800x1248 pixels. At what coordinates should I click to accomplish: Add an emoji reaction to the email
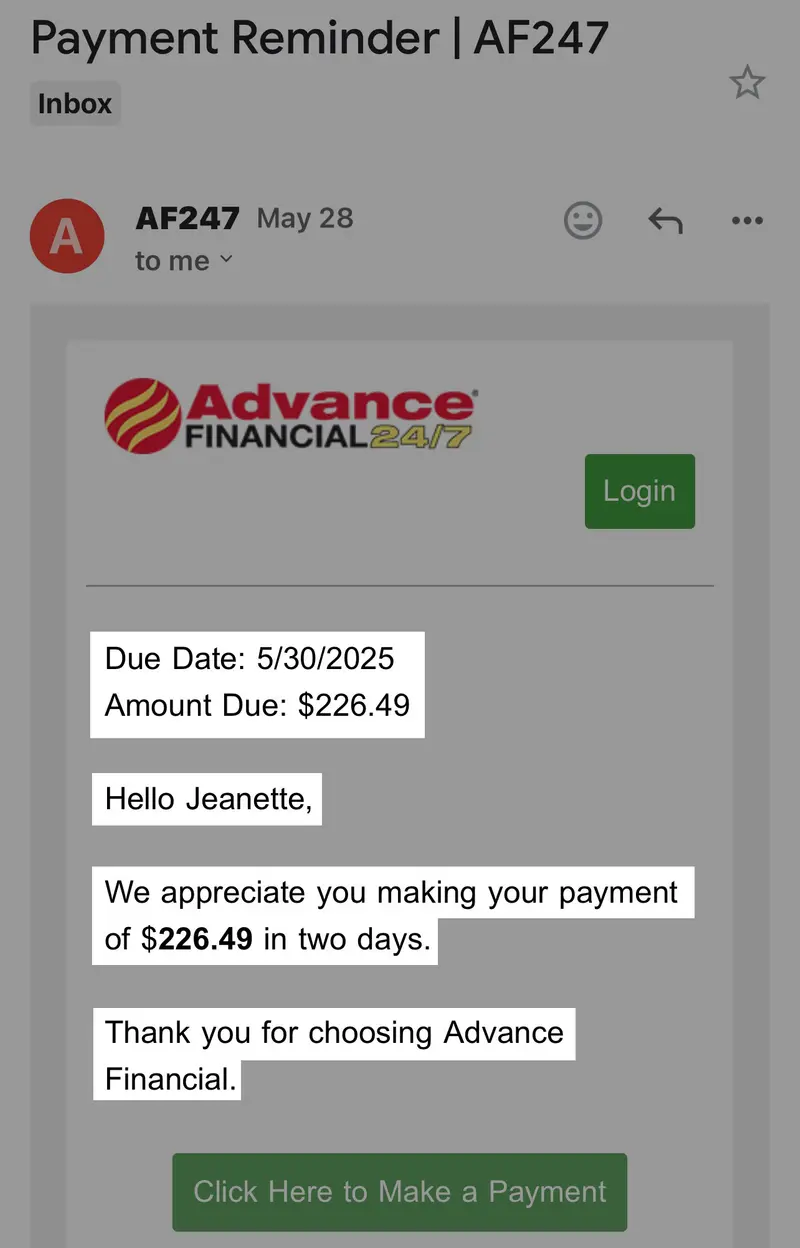pyautogui.click(x=583, y=220)
